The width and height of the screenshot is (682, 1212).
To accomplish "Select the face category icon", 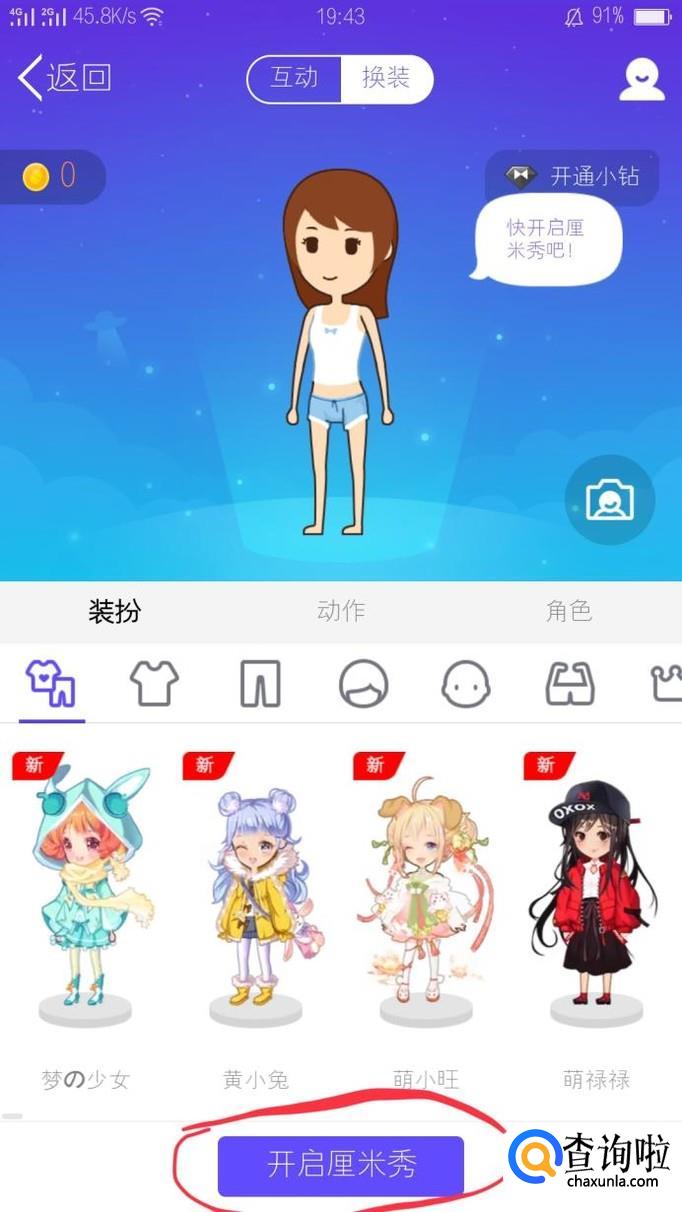I will 466,685.
